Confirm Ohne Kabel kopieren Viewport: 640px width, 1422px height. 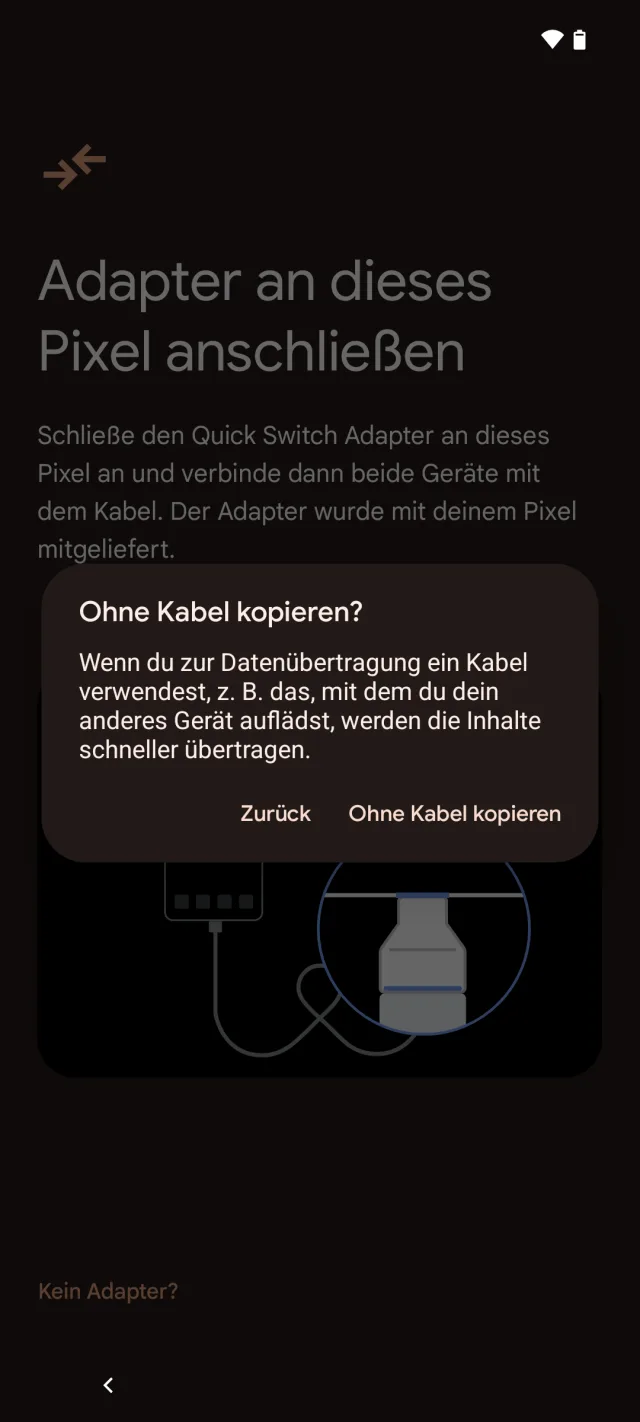point(454,814)
